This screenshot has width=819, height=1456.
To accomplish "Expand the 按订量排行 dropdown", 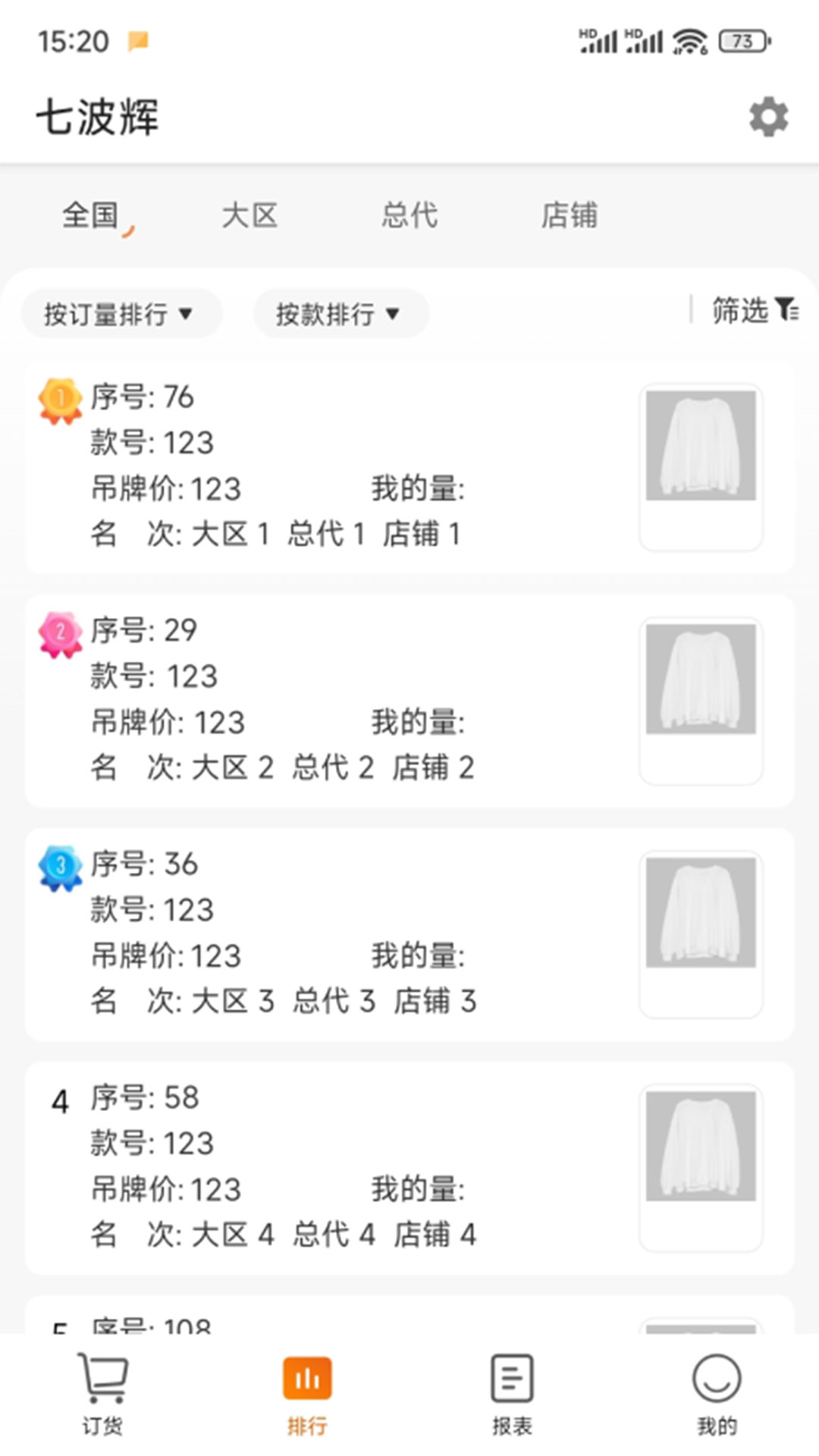I will (120, 313).
